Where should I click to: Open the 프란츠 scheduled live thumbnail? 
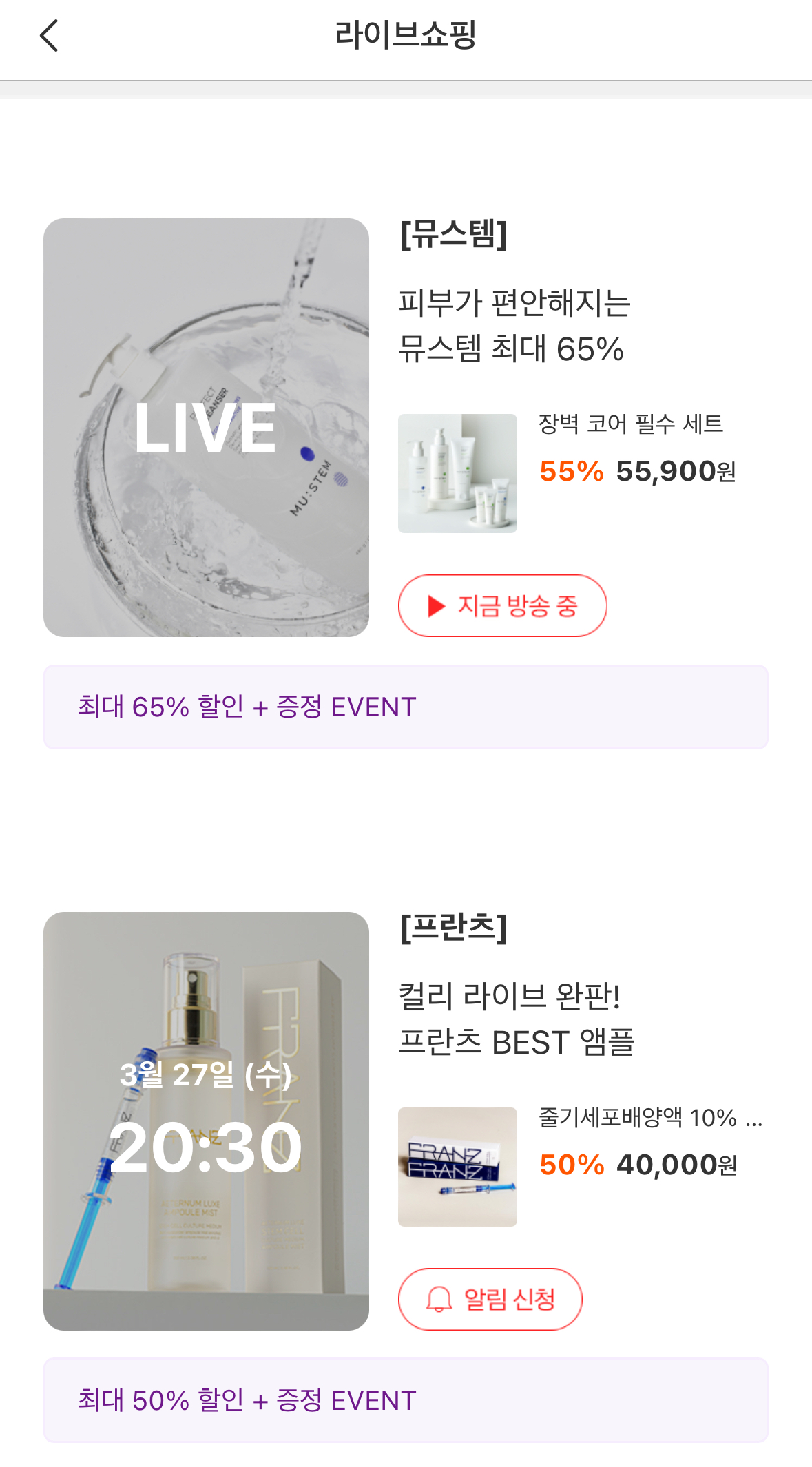pos(206,1121)
